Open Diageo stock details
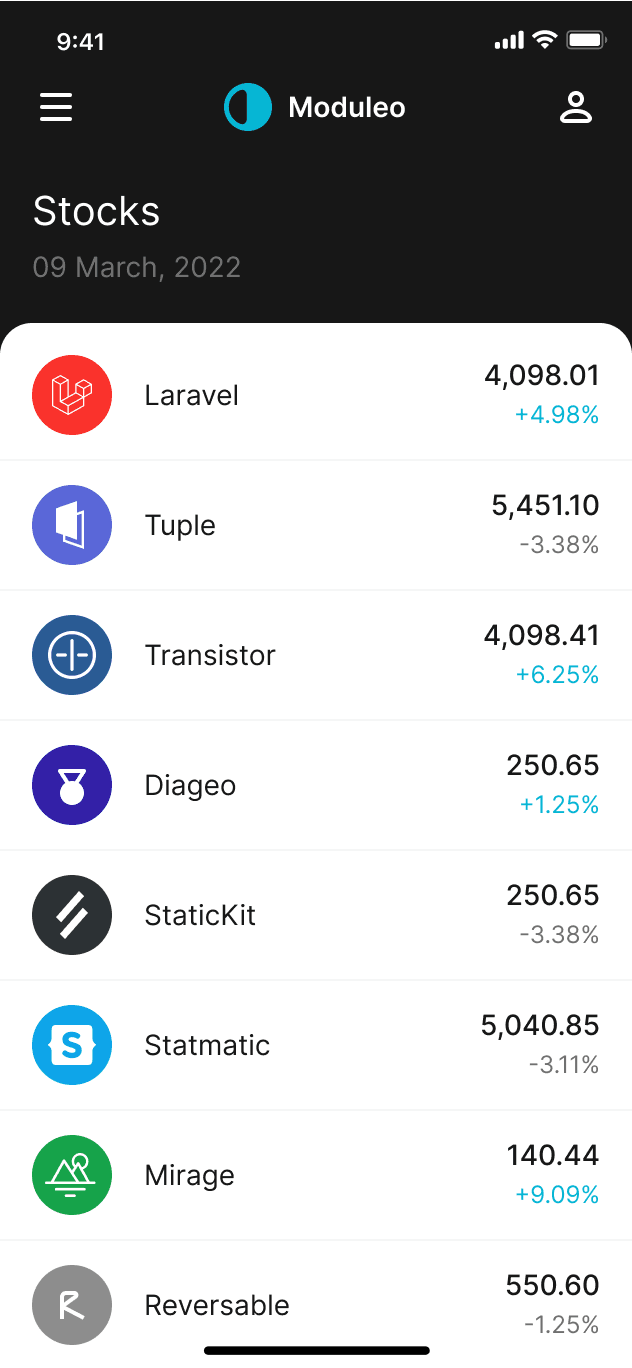Image resolution: width=632 pixels, height=1368 pixels. click(x=316, y=785)
